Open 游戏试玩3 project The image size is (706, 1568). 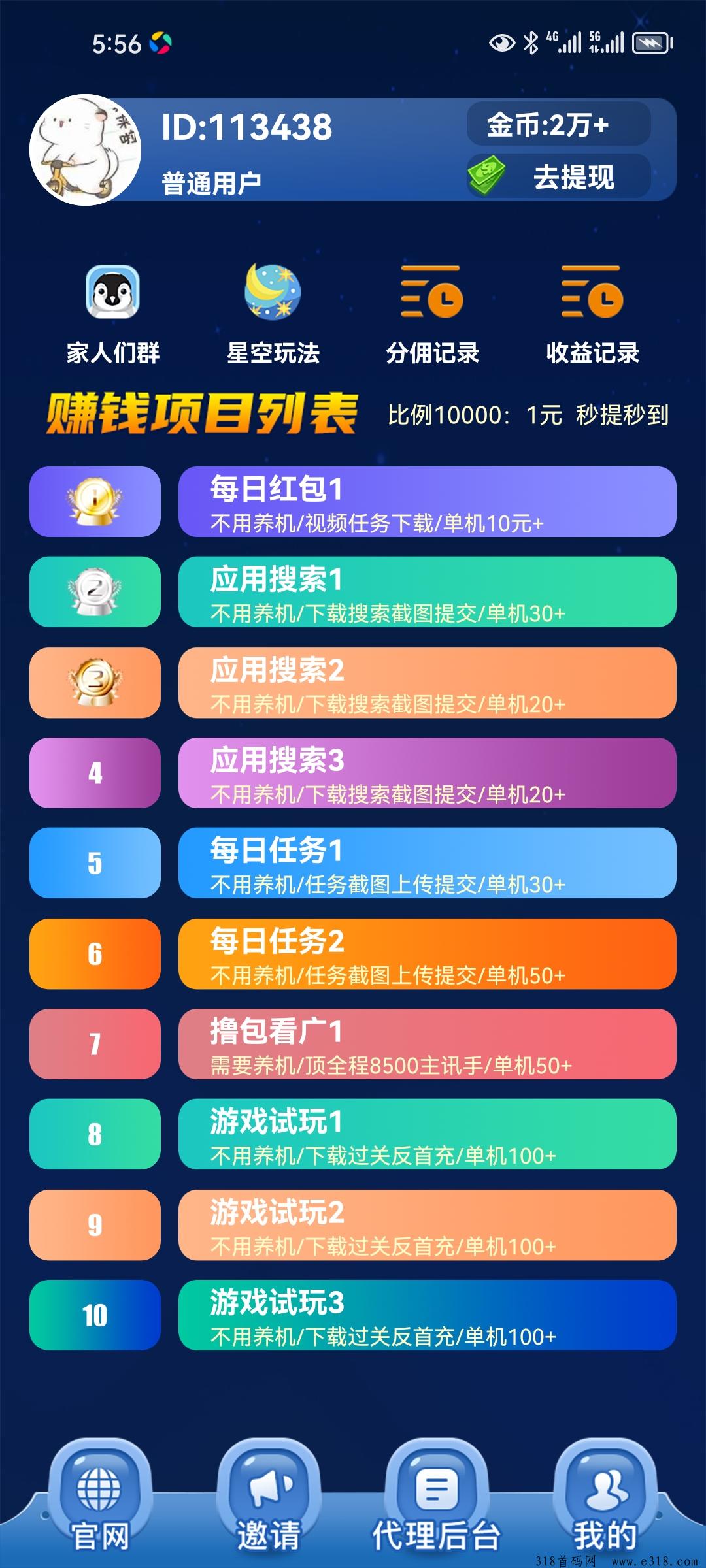[x=427, y=1315]
